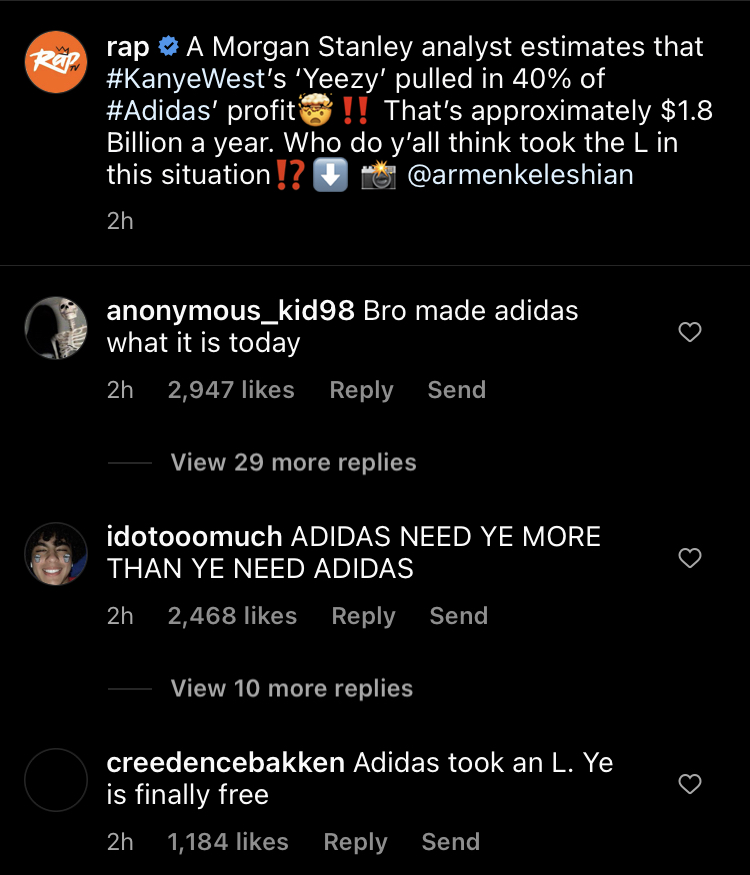Screen dimensions: 750x875
Task: Reply to idotooomuch's comment
Action: (363, 616)
